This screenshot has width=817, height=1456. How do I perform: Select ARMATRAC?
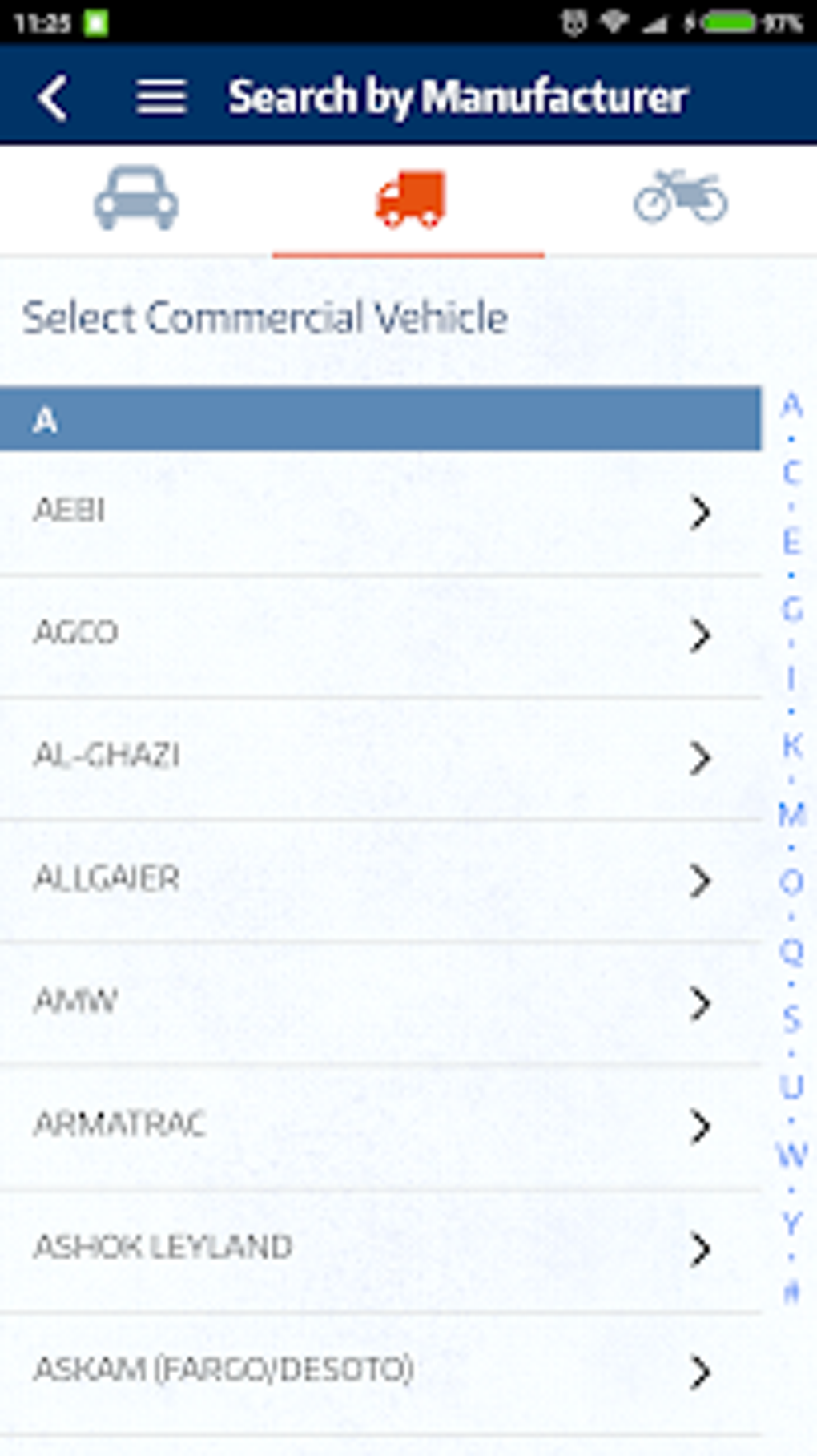tap(380, 1124)
